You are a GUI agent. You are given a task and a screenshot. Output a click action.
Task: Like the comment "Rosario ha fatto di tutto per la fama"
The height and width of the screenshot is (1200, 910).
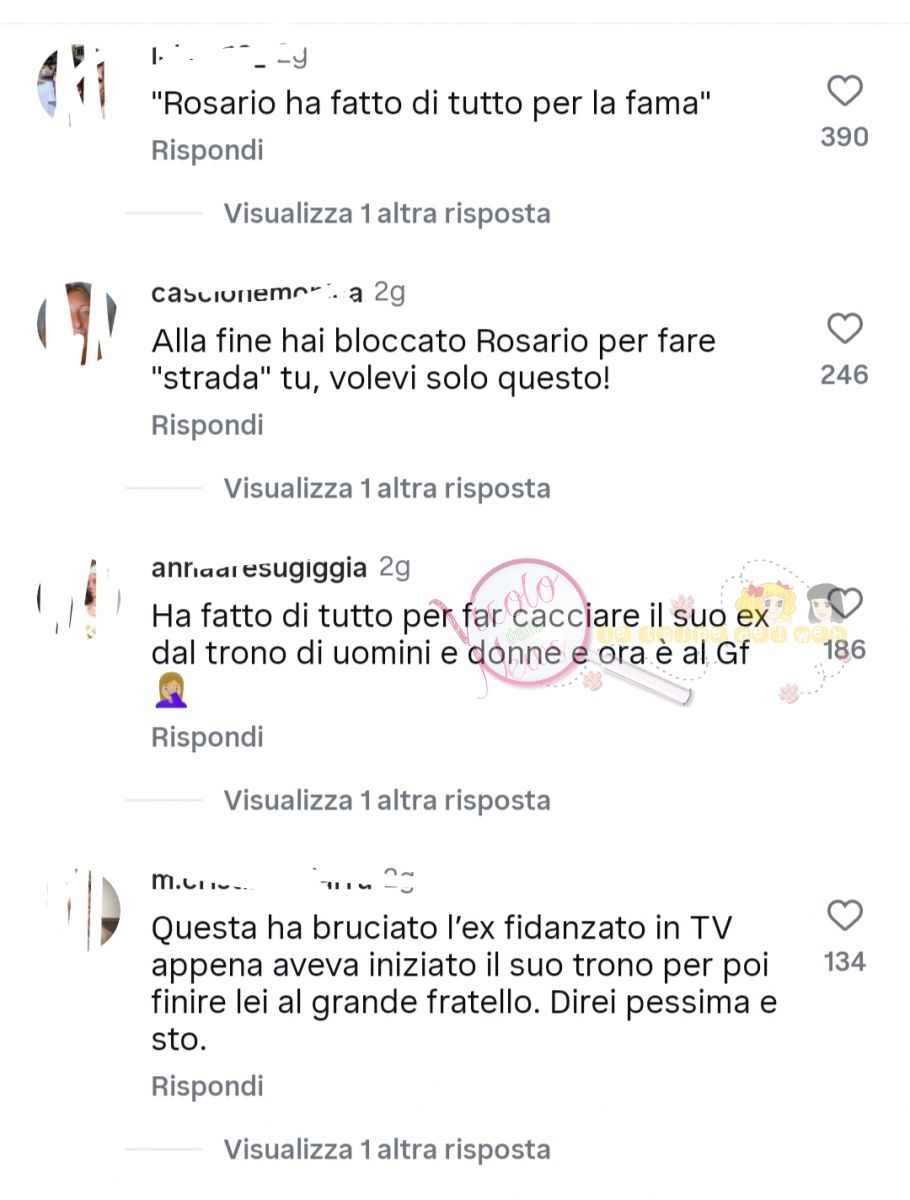(x=845, y=92)
